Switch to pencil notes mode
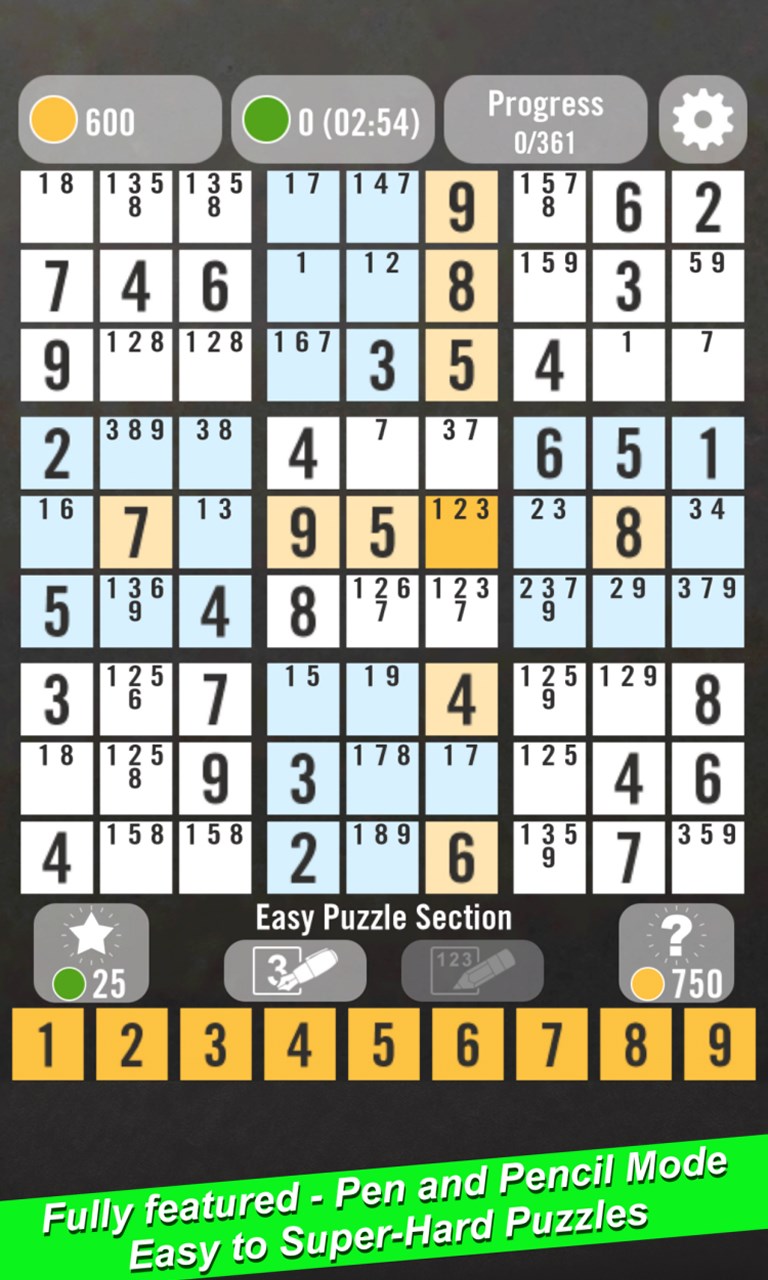 tap(472, 970)
